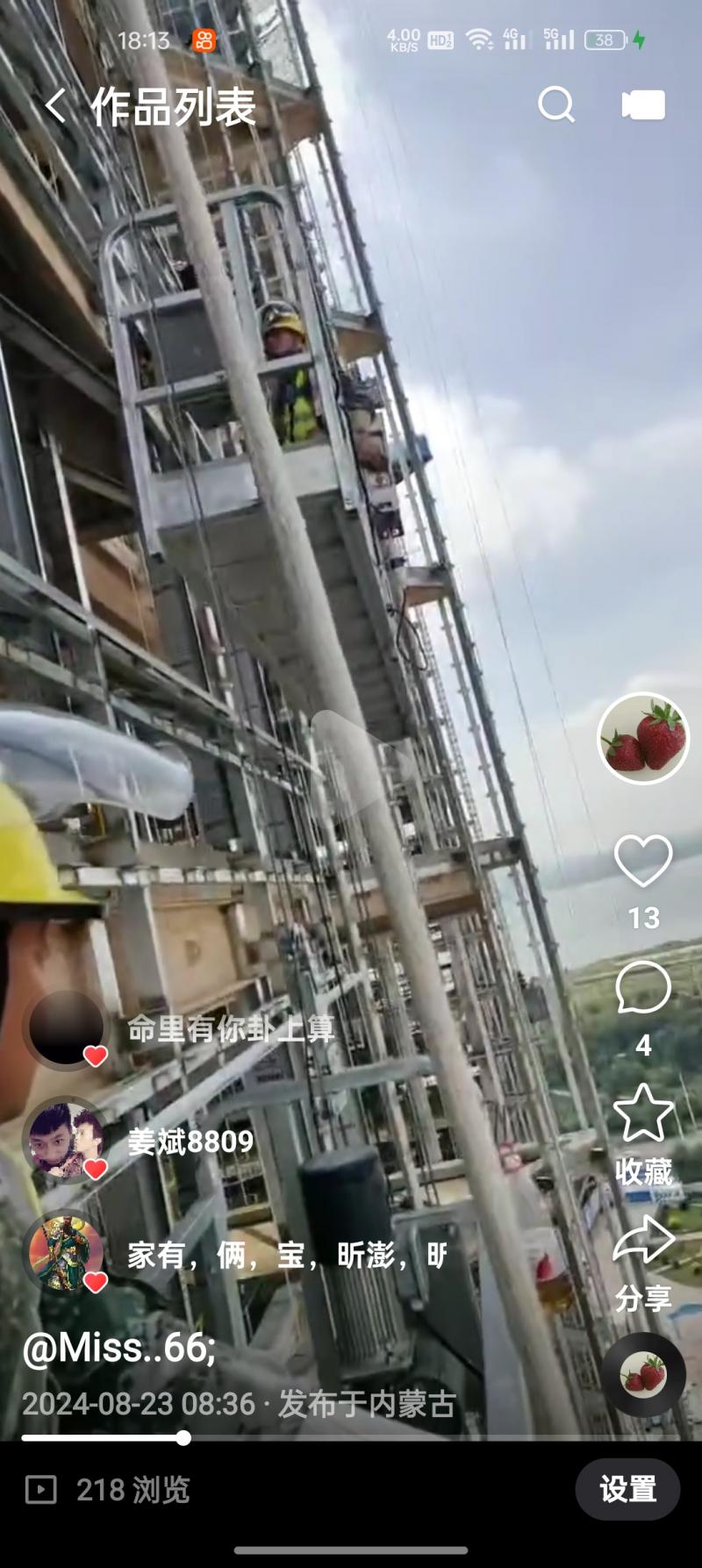The width and height of the screenshot is (702, 1568).
Task: Open the search icon
Action: (556, 105)
